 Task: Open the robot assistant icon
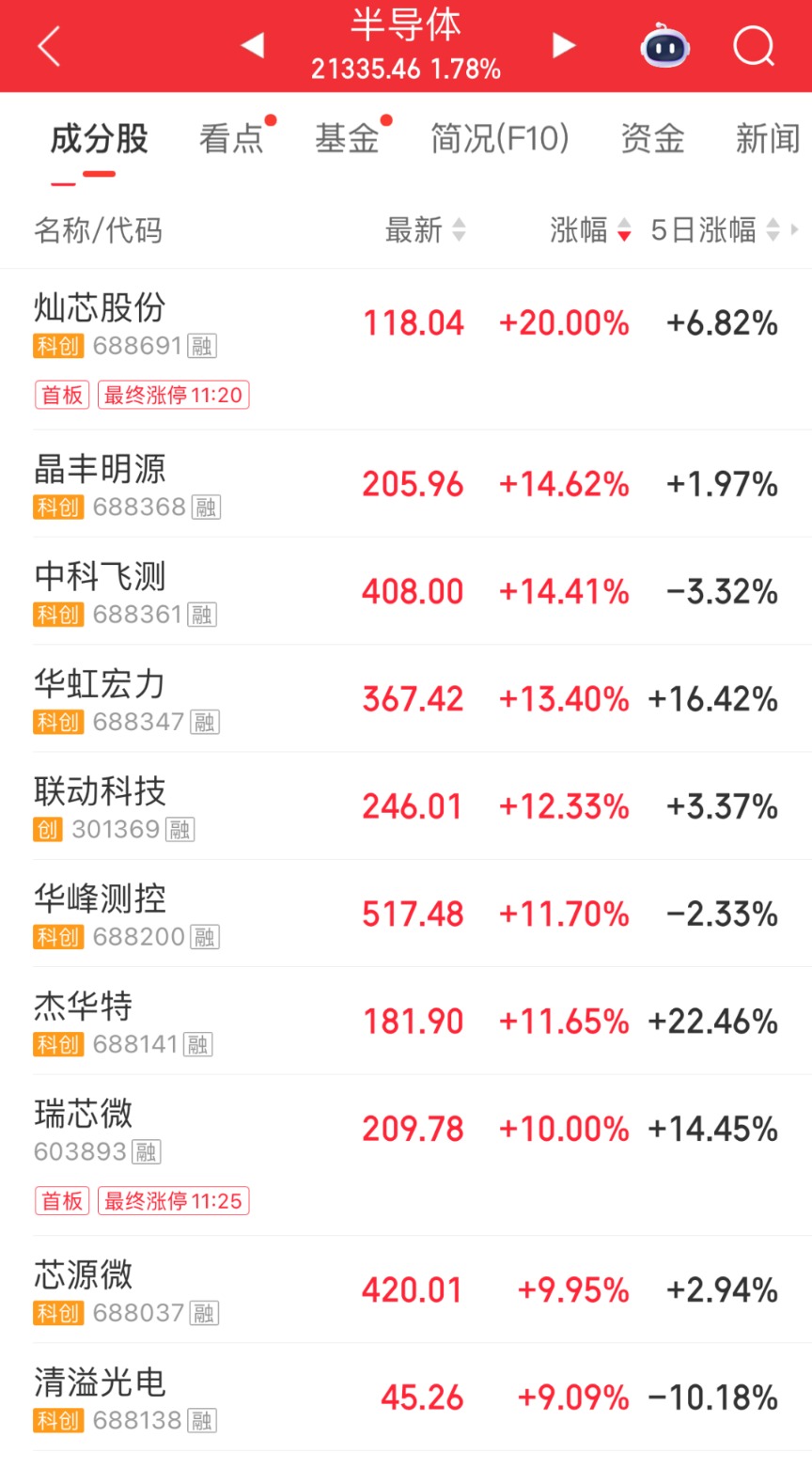click(x=665, y=45)
